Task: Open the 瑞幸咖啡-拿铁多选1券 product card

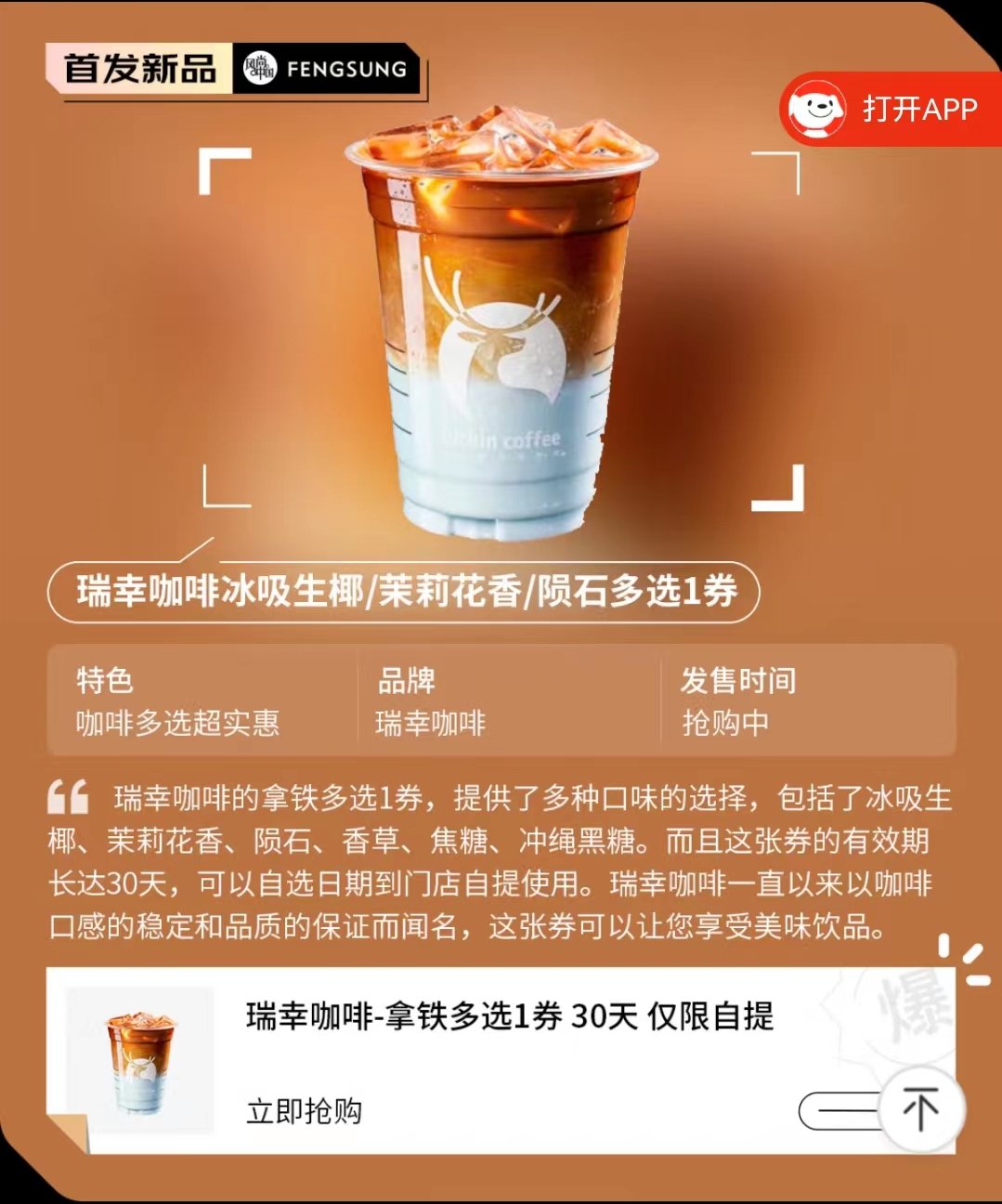Action: [x=509, y=1016]
